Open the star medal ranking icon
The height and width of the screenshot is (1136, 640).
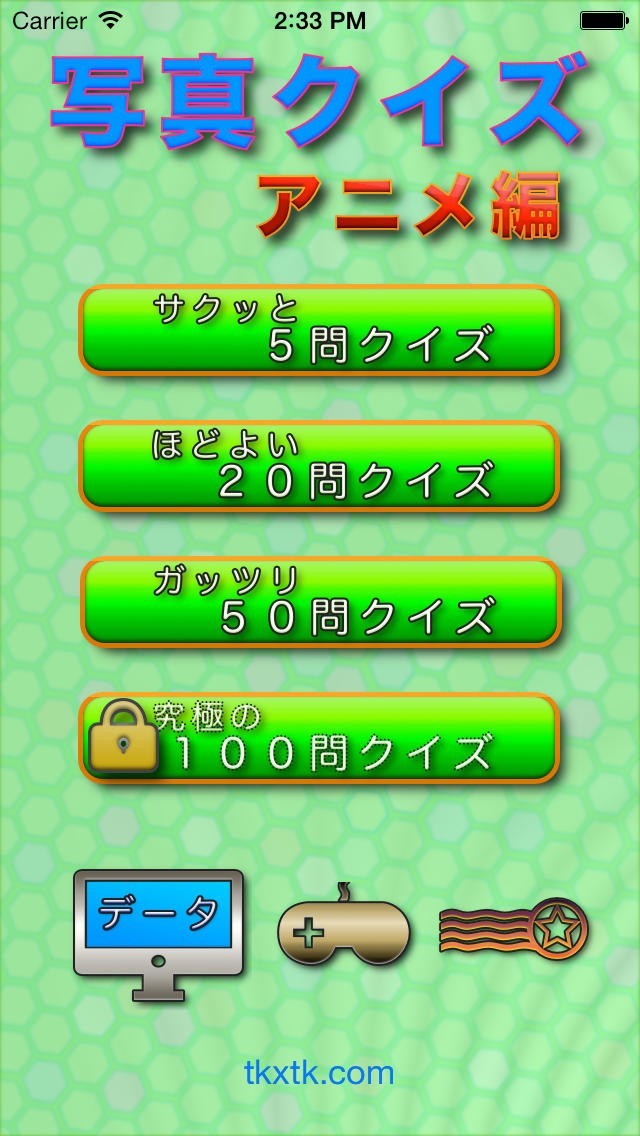click(514, 930)
